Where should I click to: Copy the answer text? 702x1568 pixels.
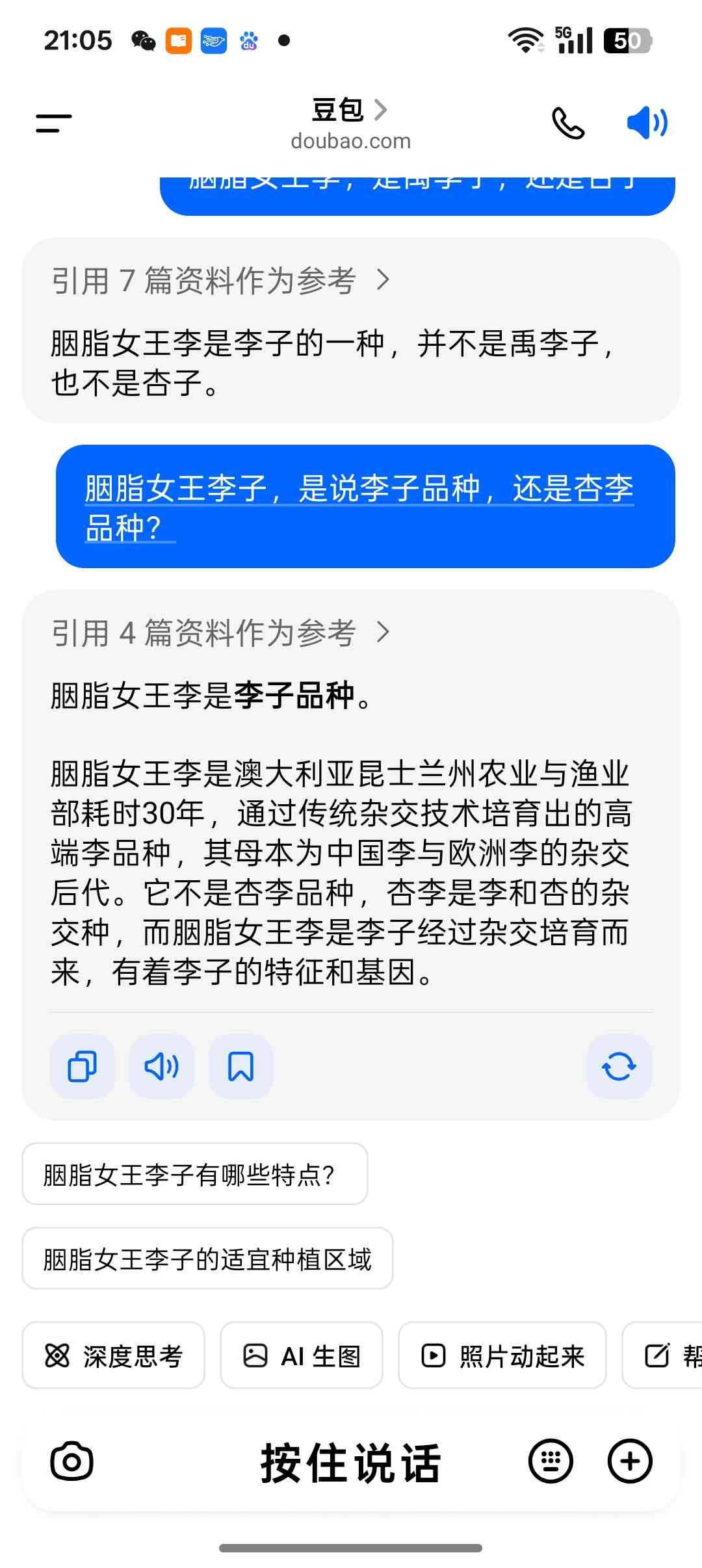[83, 1066]
